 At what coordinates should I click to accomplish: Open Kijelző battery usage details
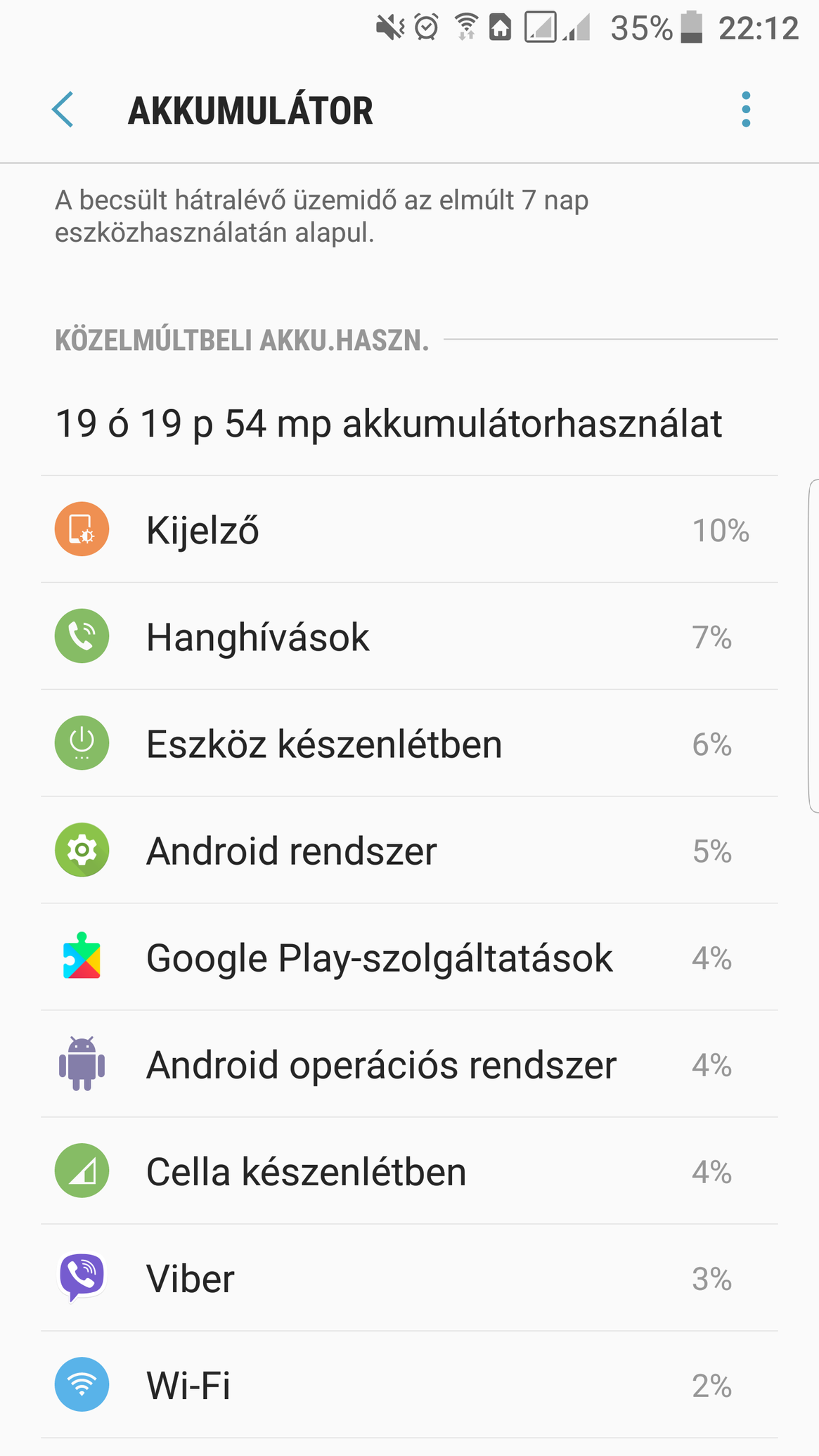click(x=409, y=529)
